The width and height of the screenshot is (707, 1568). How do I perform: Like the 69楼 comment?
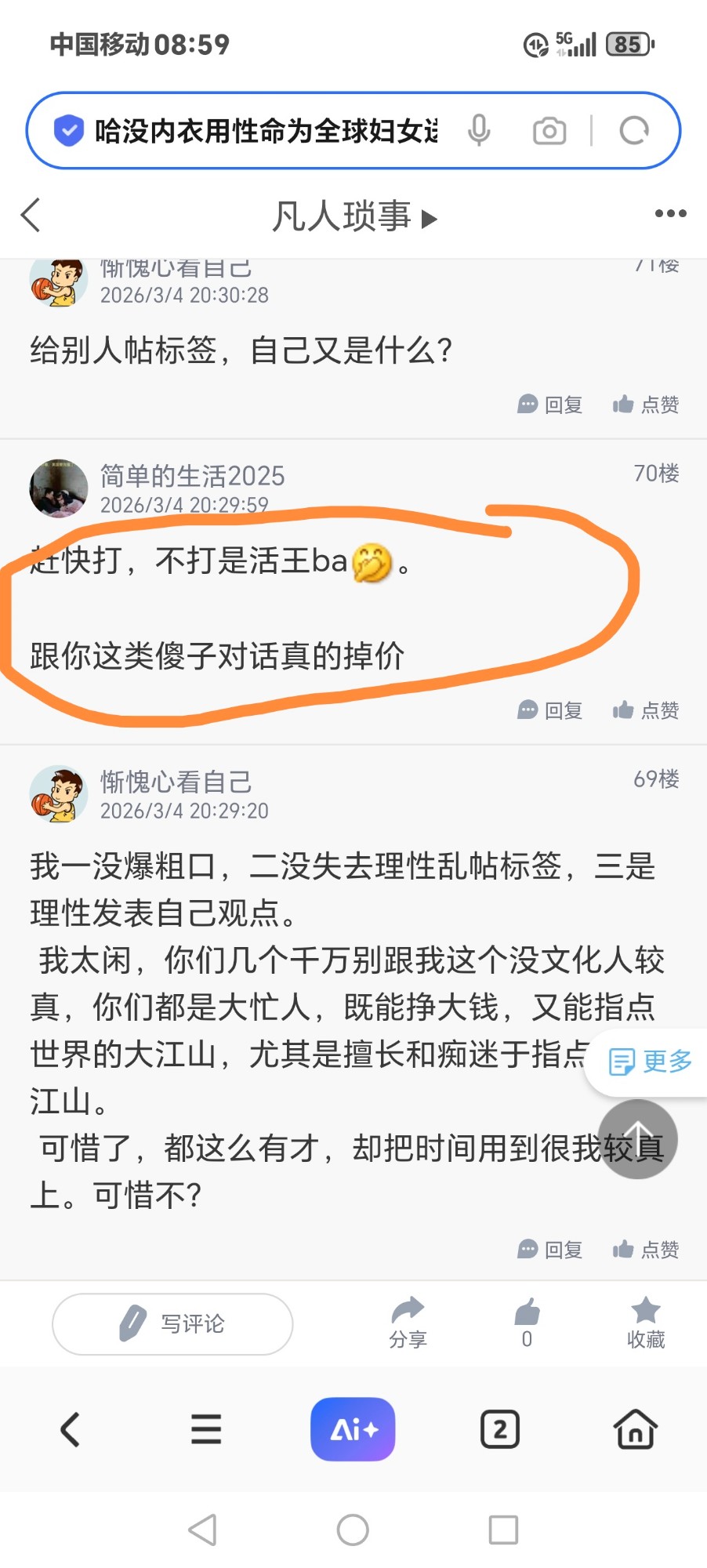tap(646, 1250)
